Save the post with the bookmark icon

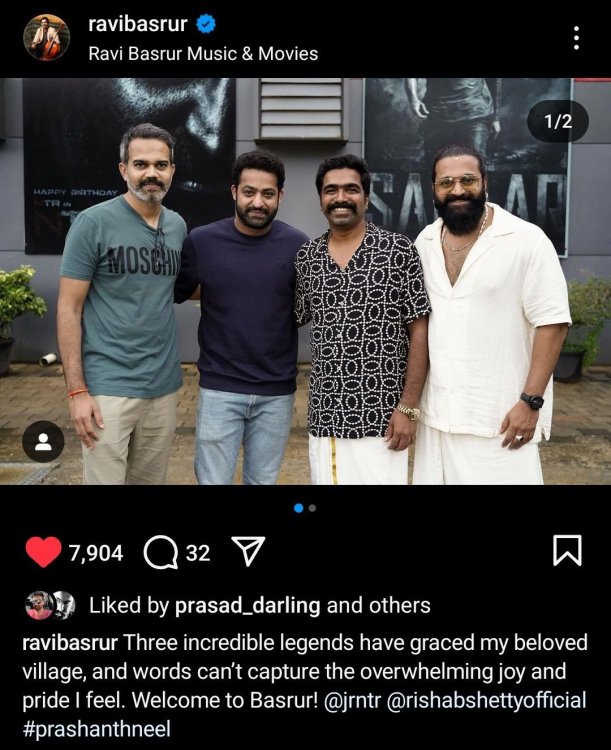[567, 550]
